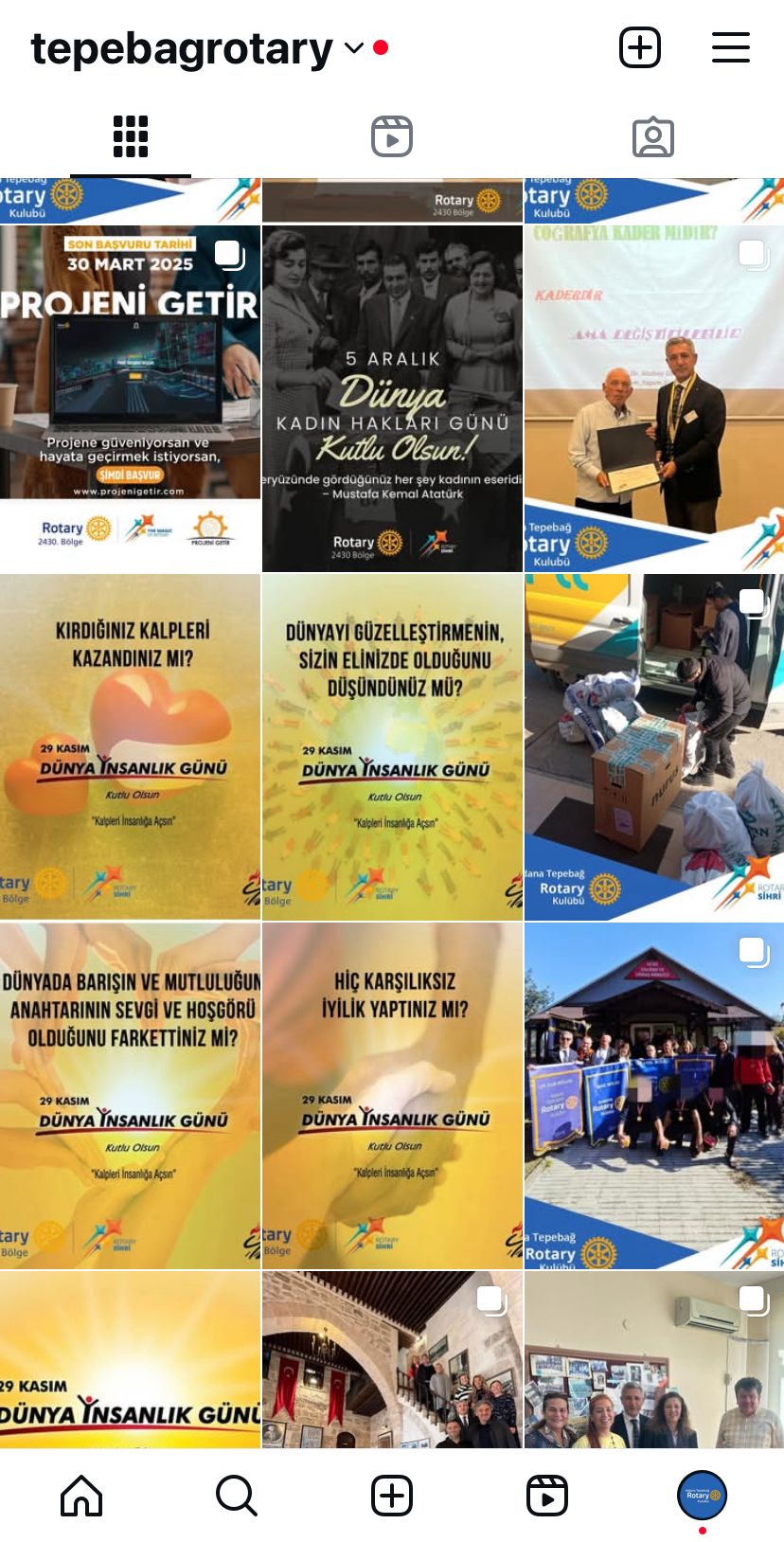The height and width of the screenshot is (1542, 784).
Task: Open the Search and explore tab
Action: pyautogui.click(x=237, y=1496)
